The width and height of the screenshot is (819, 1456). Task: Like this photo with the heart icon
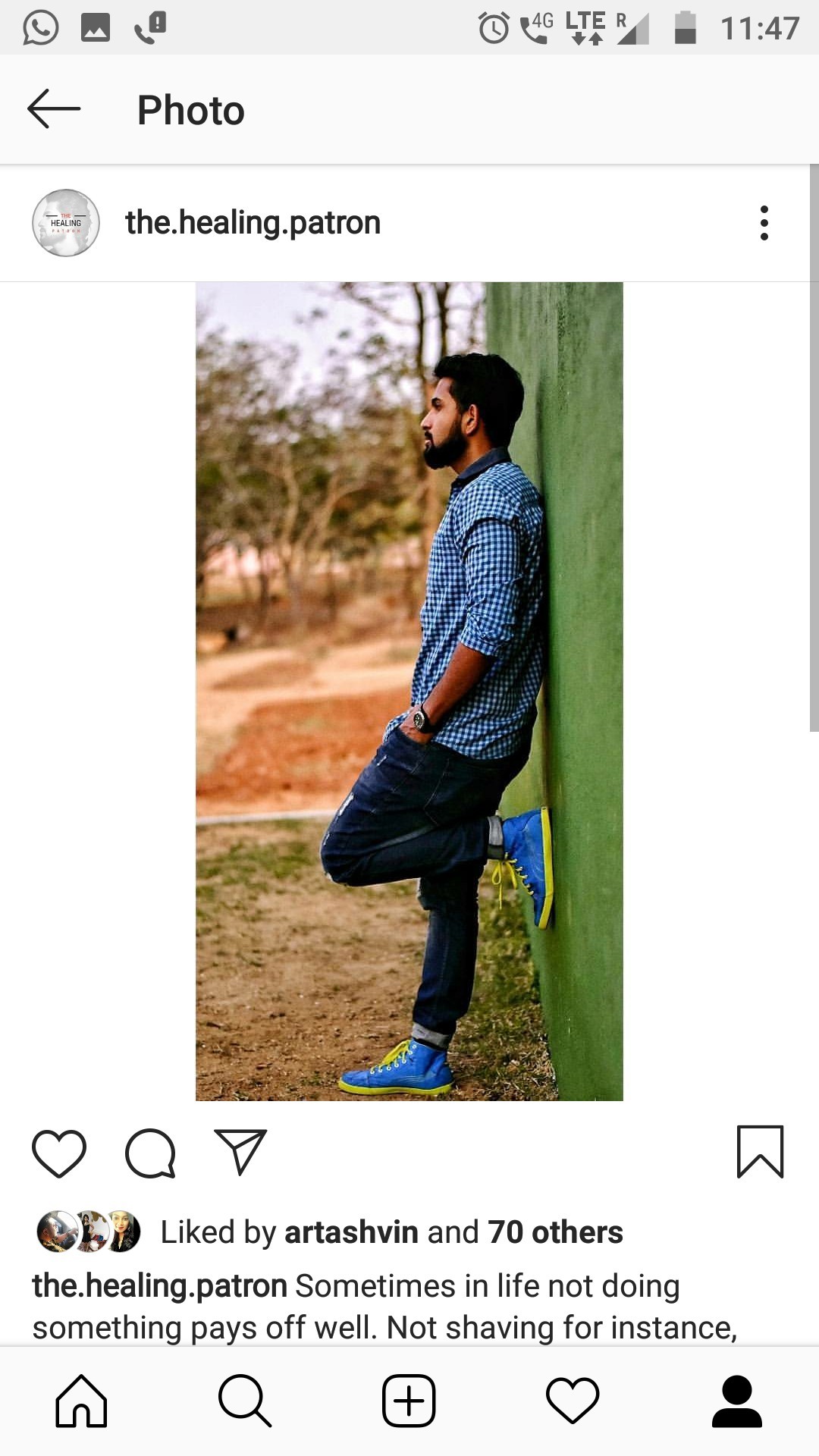click(x=59, y=1153)
